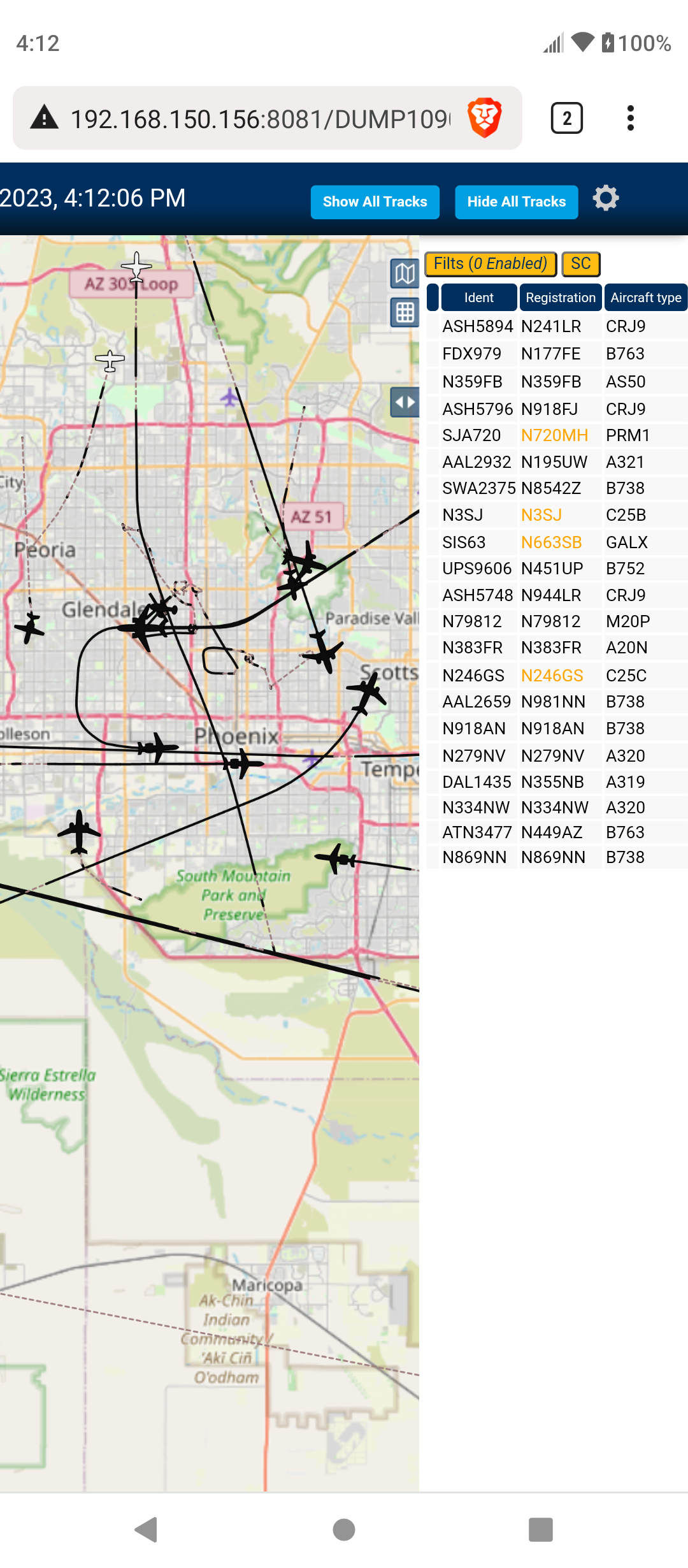This screenshot has width=688, height=1568.
Task: Open the browser overflow menu
Action: [630, 118]
